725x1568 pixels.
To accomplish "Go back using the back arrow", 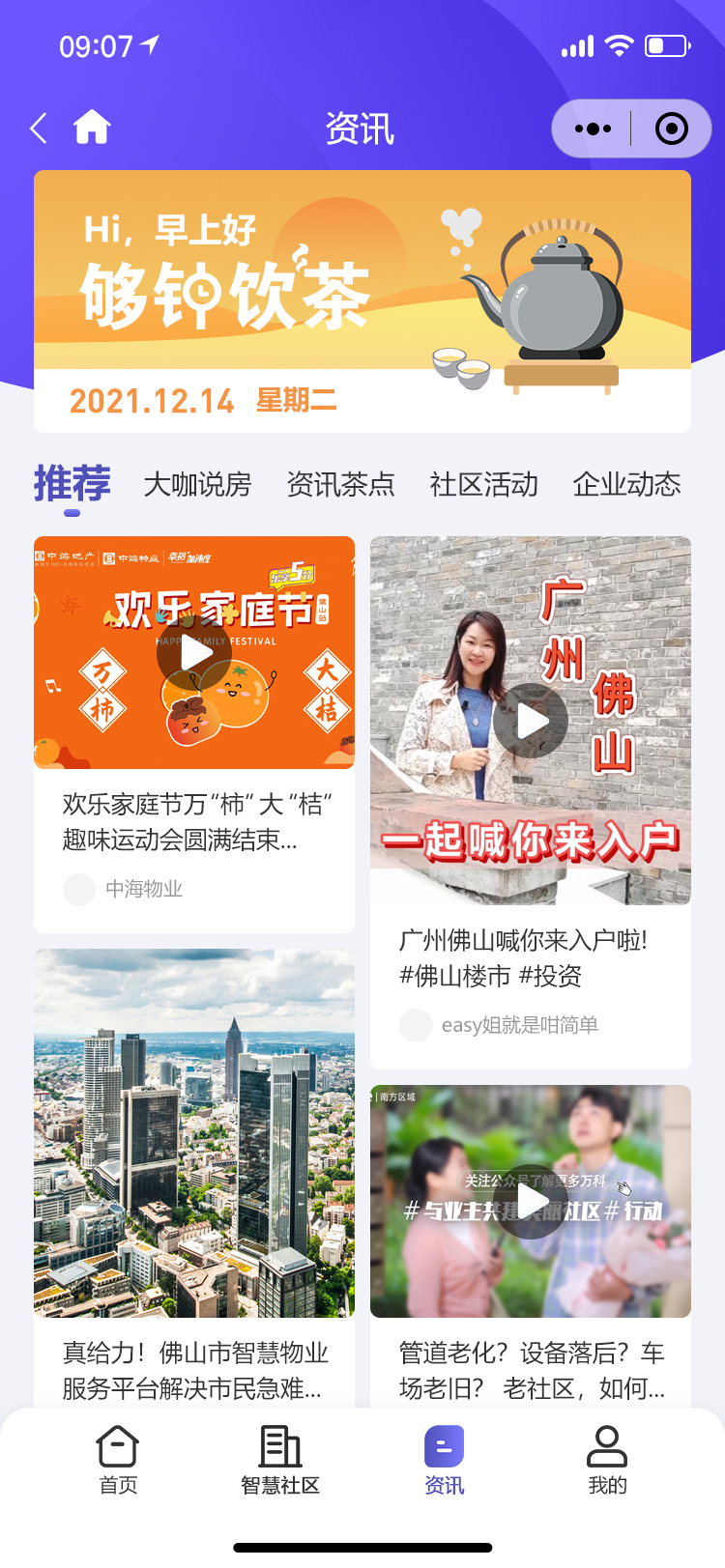I will [x=39, y=128].
